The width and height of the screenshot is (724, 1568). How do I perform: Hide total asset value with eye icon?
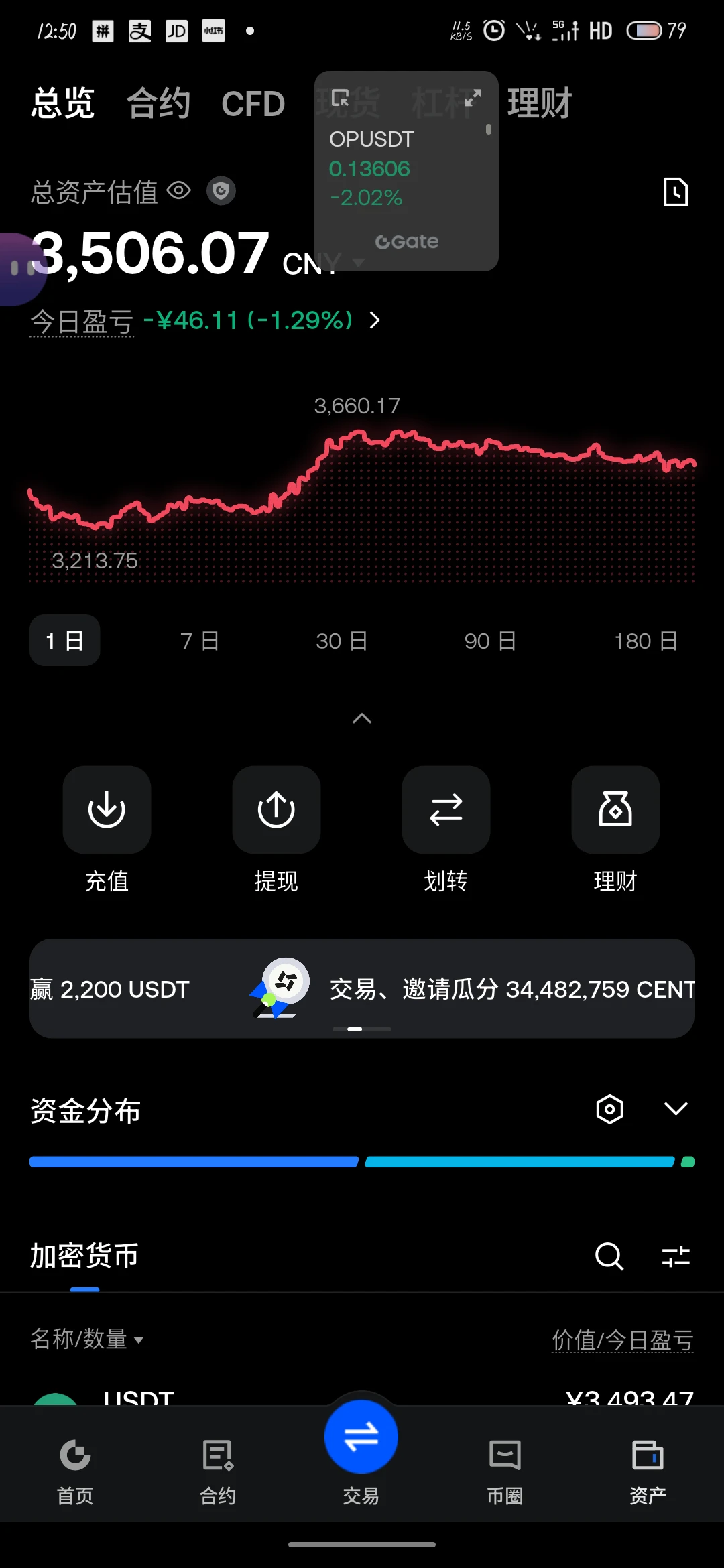(x=179, y=191)
